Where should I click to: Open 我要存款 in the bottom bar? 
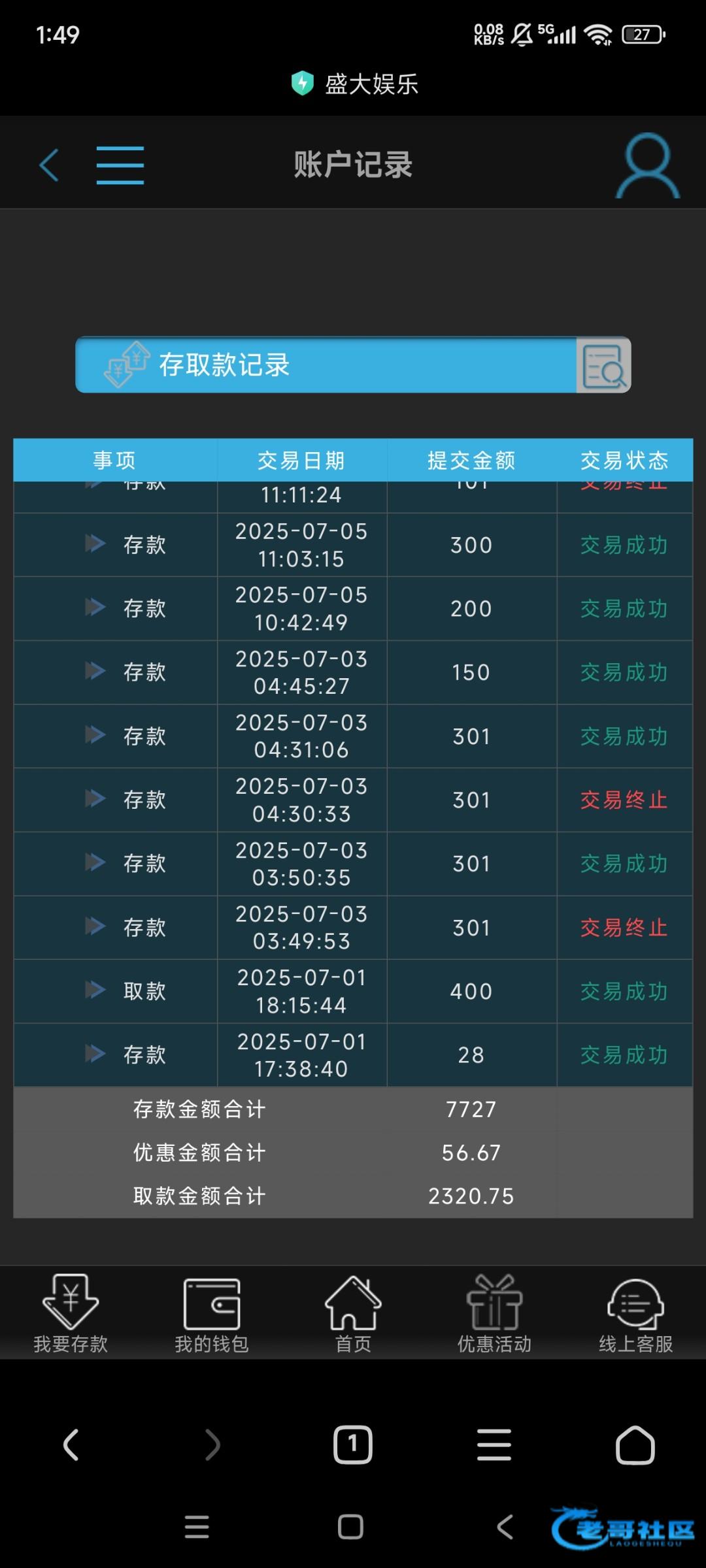click(71, 1313)
